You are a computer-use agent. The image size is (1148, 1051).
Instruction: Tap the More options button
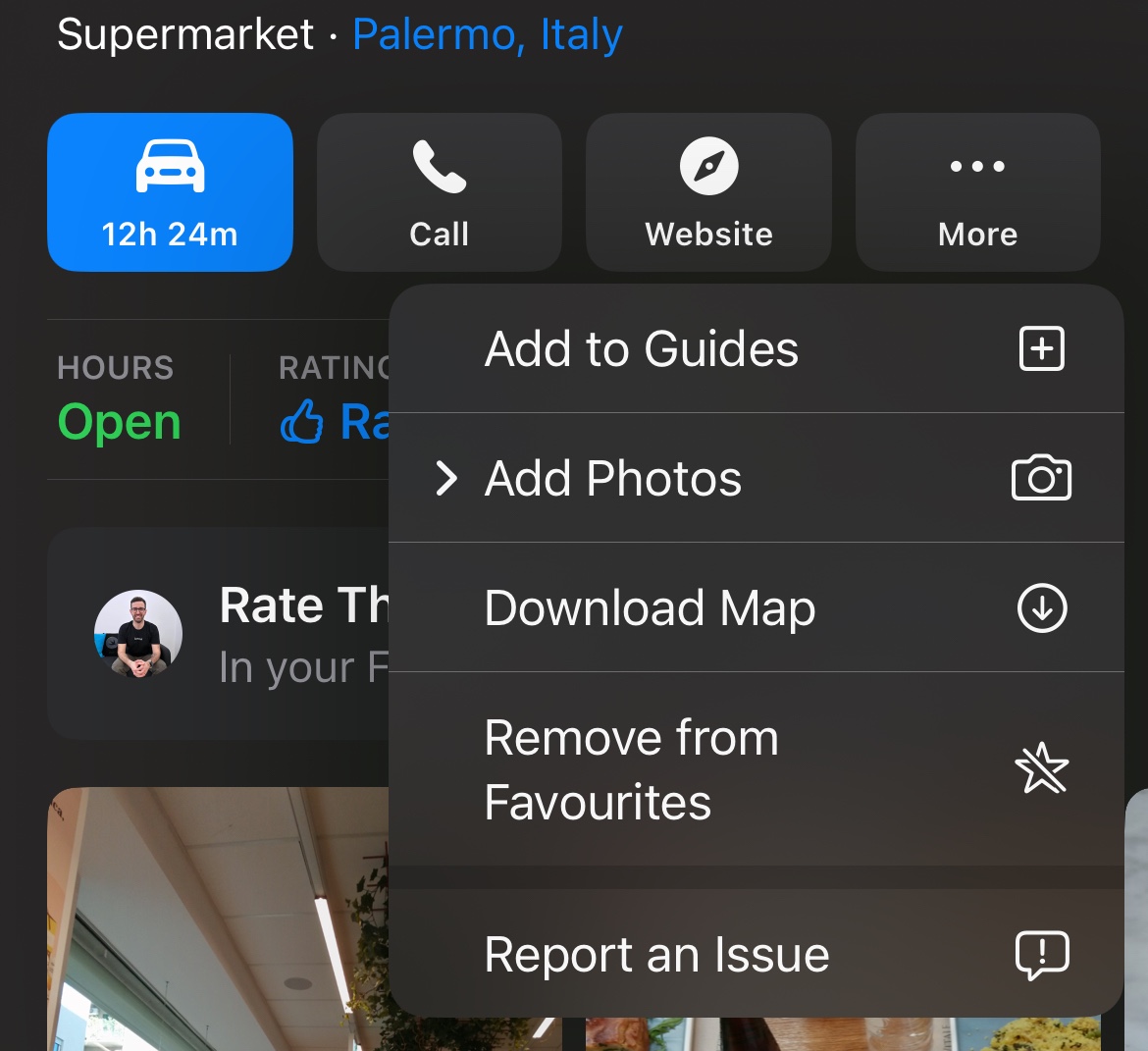(x=977, y=192)
